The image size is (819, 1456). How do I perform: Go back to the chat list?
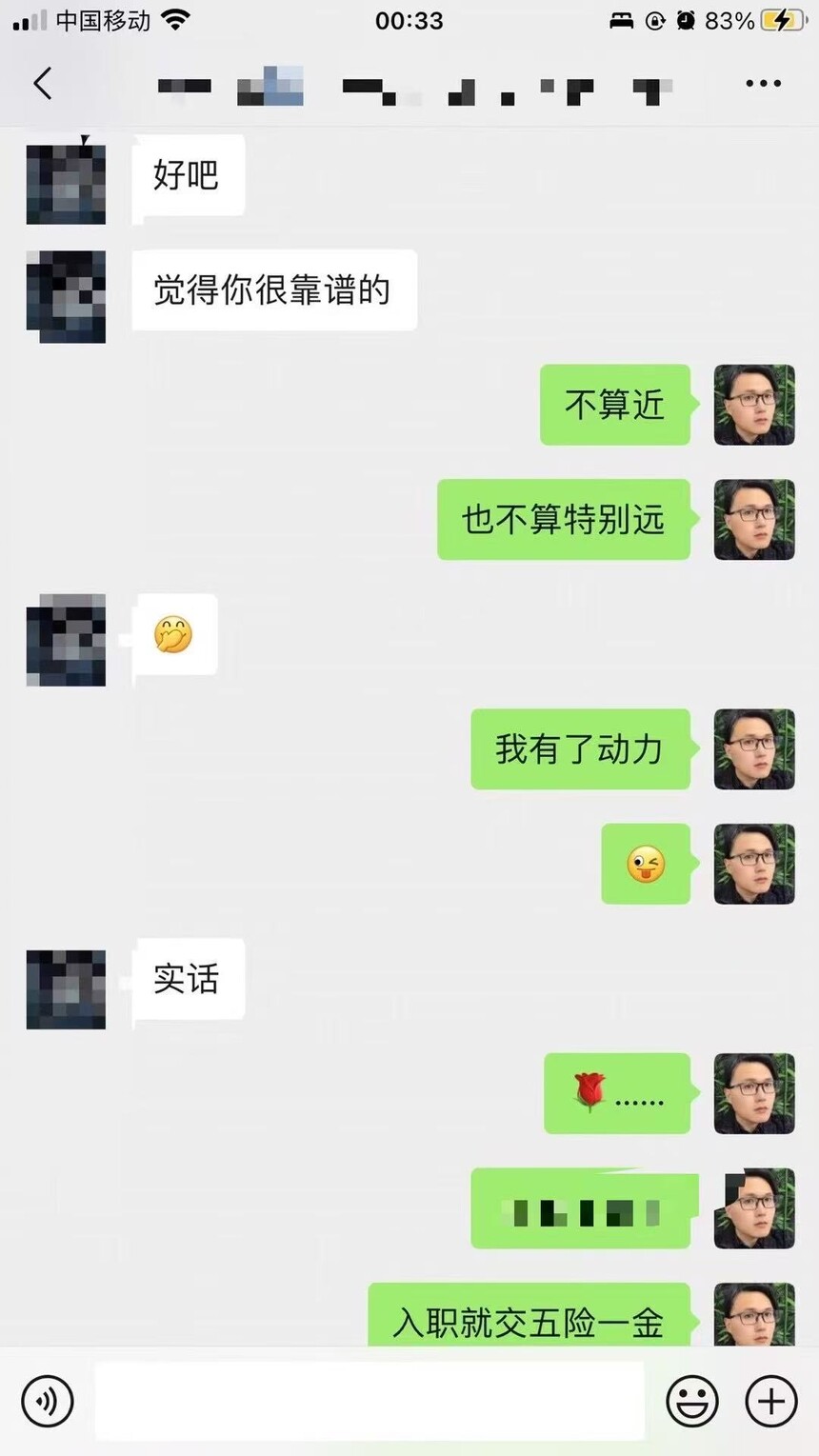43,84
